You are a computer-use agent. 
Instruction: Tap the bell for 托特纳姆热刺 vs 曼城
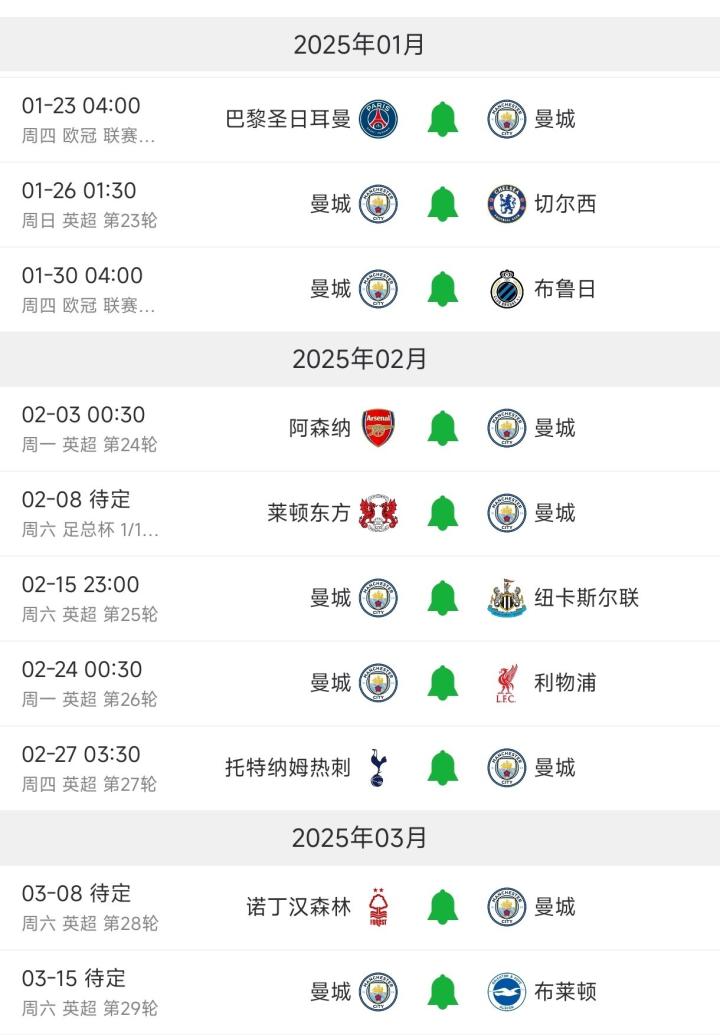point(442,768)
